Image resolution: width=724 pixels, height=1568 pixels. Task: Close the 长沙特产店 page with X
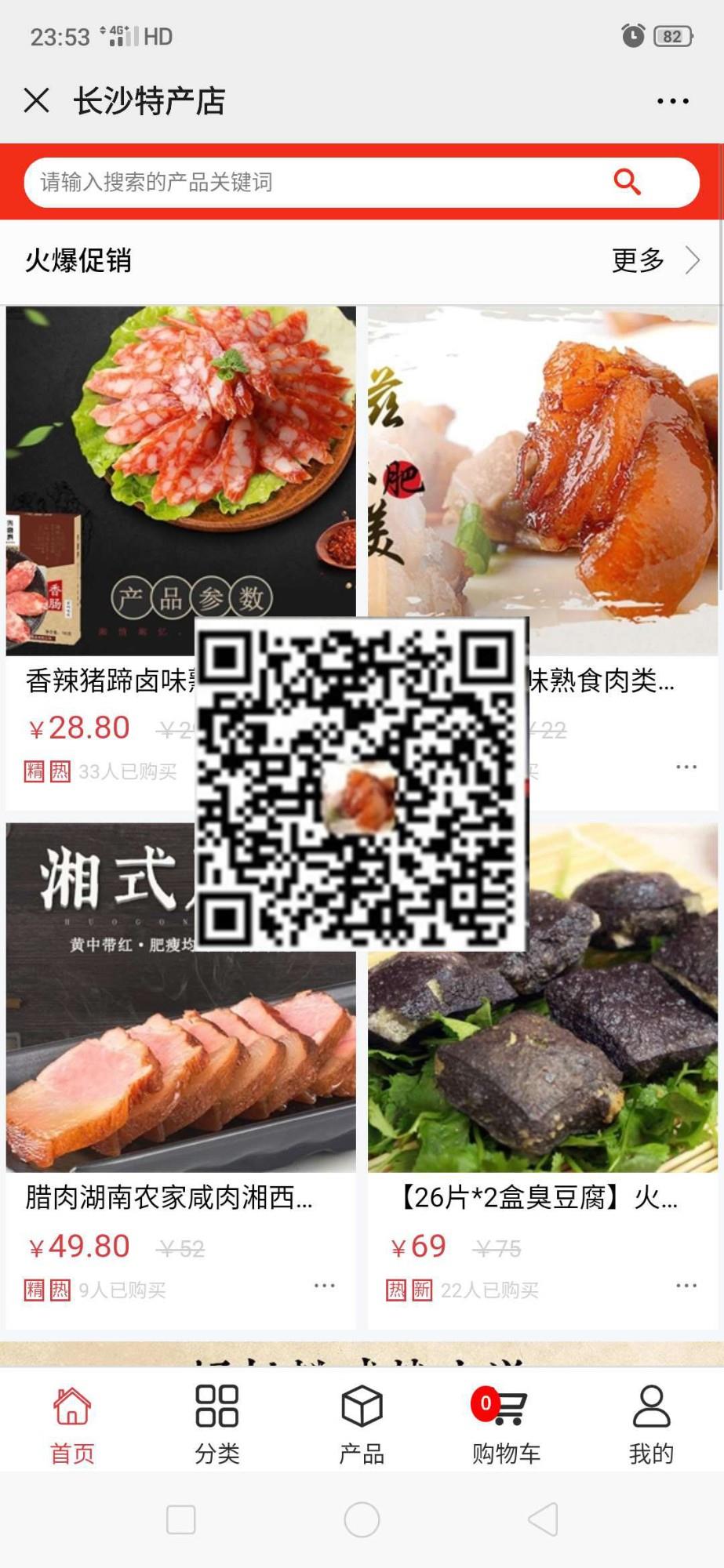[35, 100]
